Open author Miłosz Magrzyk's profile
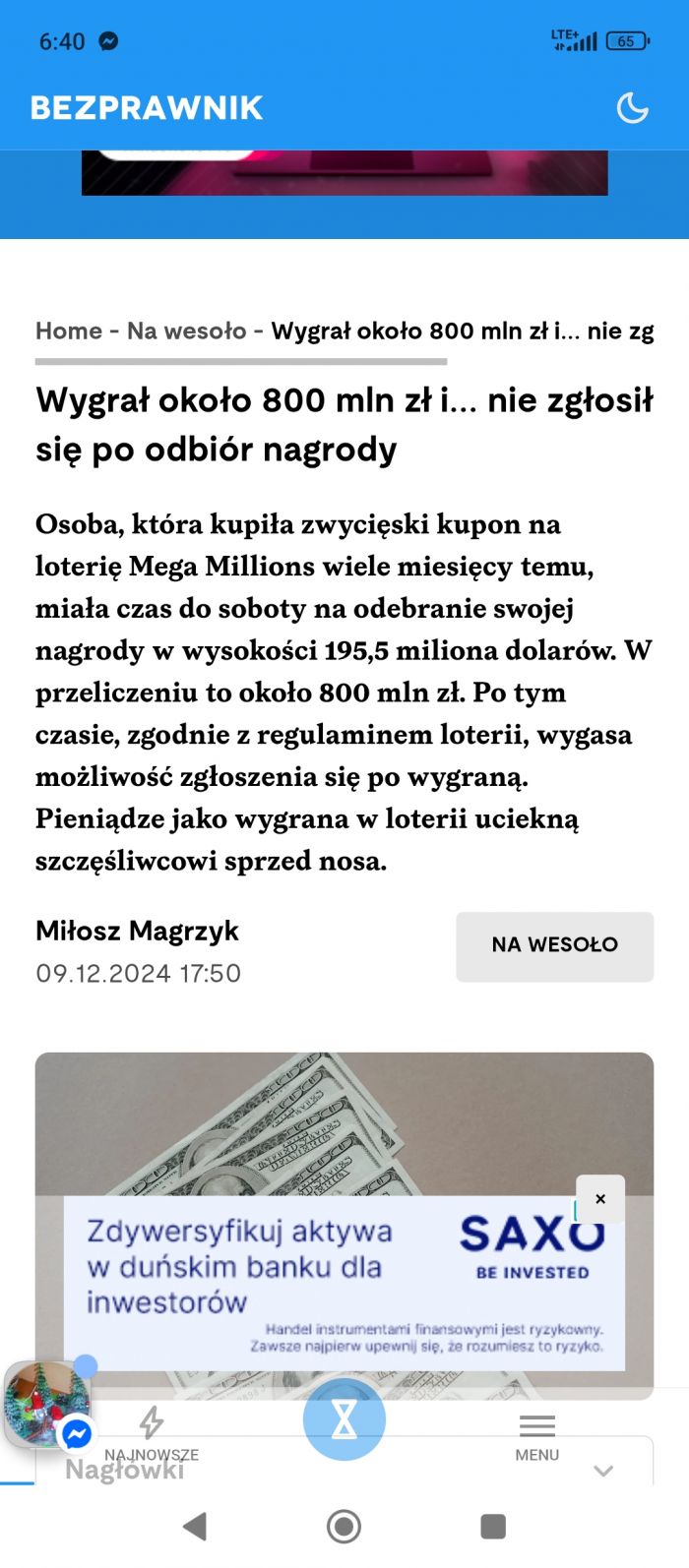Viewport: 689px width, 1568px height. pos(137,931)
